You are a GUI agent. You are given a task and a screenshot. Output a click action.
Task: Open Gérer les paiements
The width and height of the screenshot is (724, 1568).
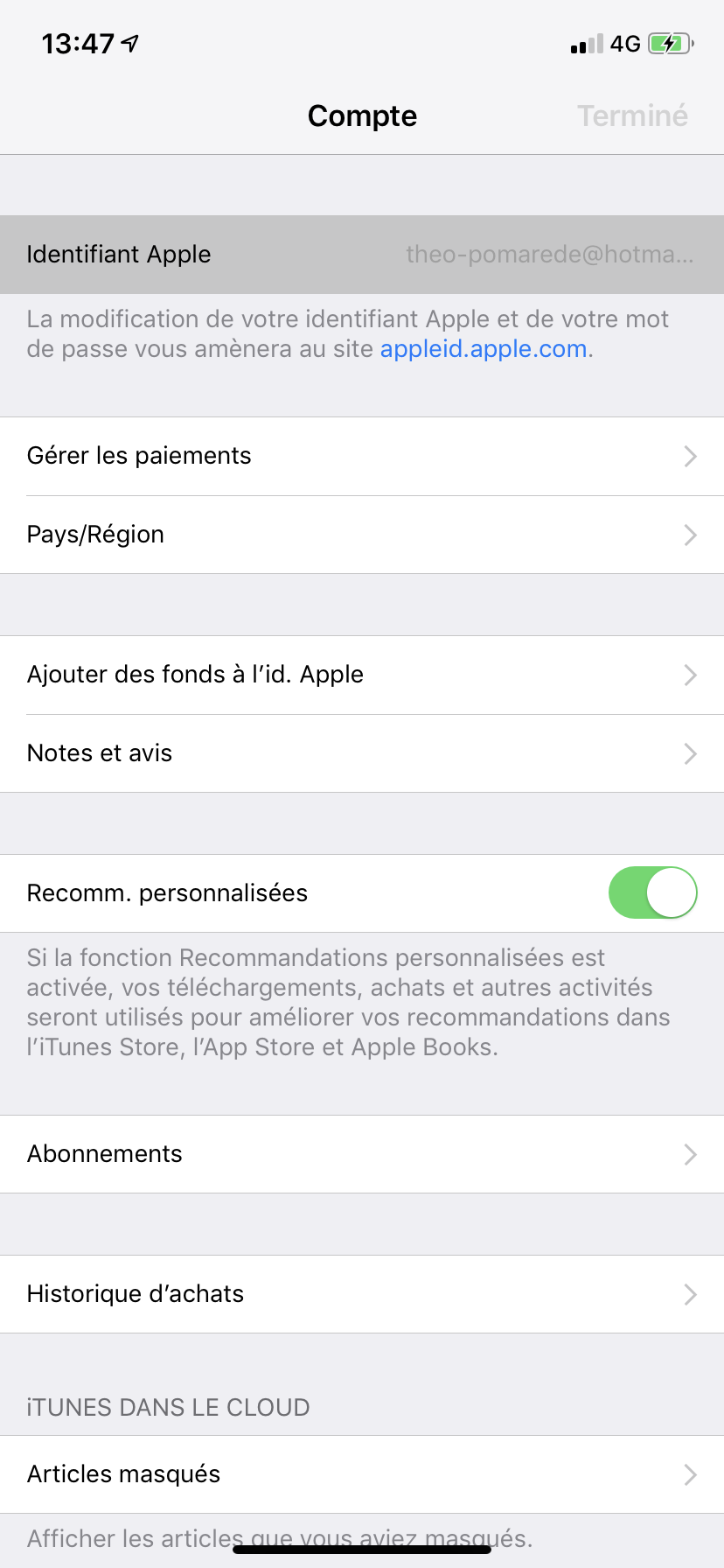[x=362, y=456]
